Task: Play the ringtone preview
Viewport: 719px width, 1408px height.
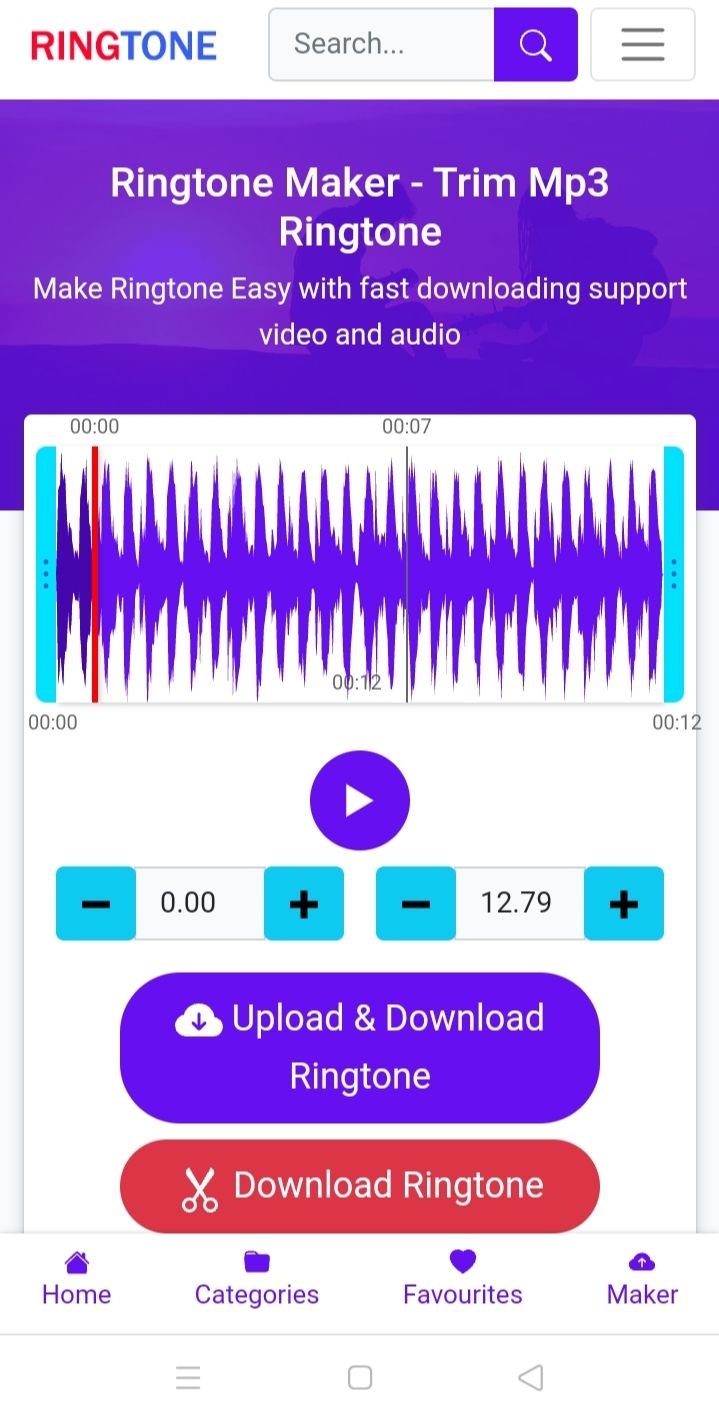Action: [x=360, y=800]
